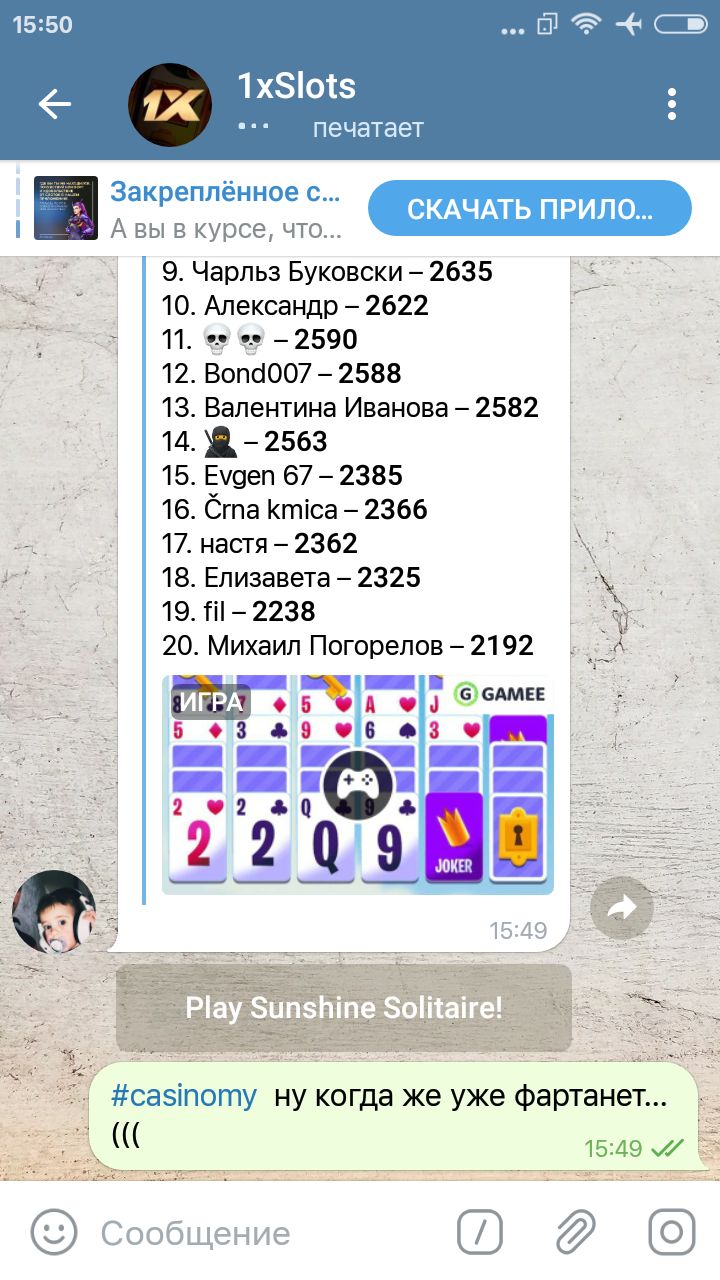Open bot commands slash icon
Screen dimensions: 720x1280
(480, 1232)
